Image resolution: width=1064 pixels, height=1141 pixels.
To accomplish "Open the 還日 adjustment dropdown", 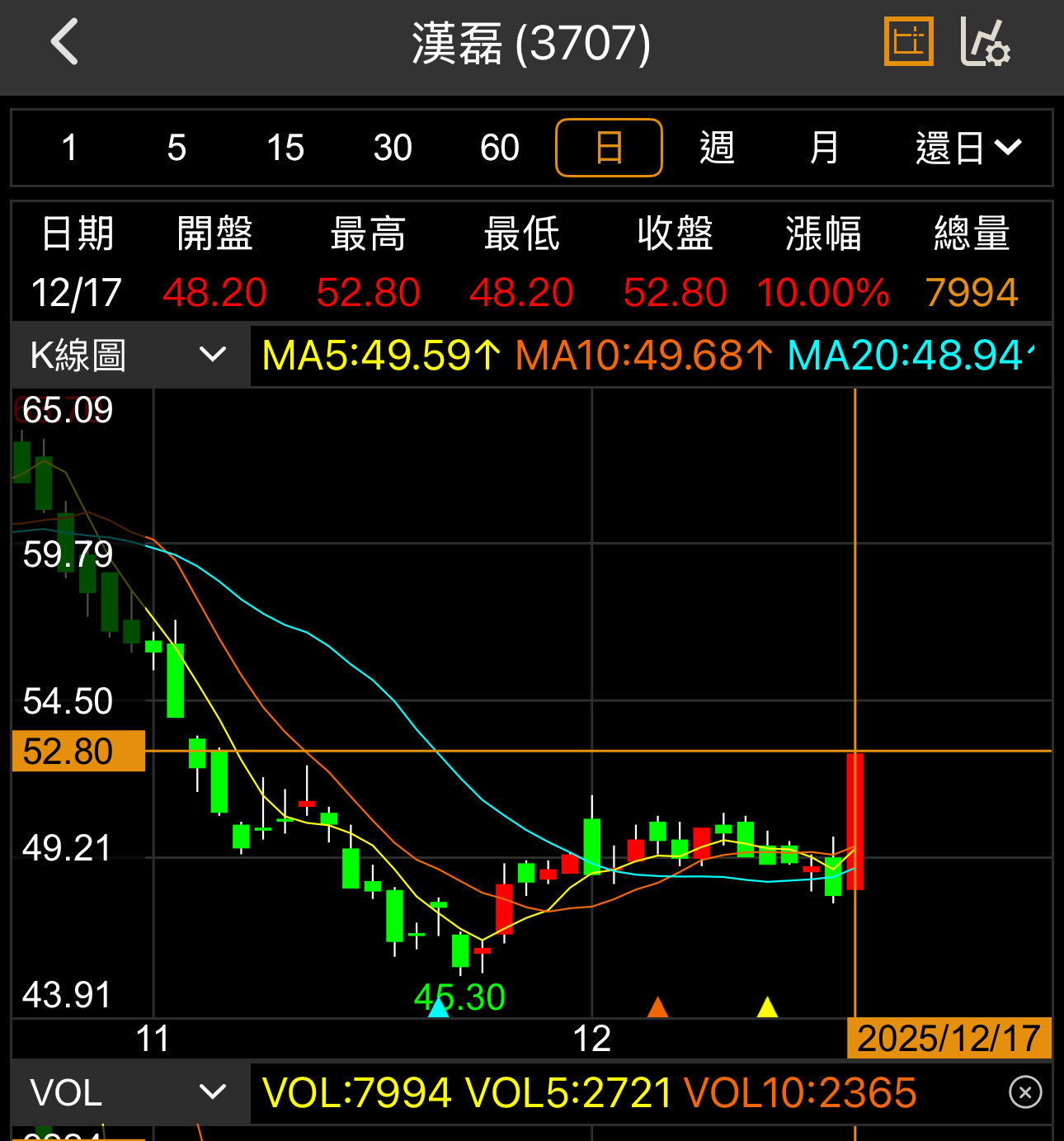I will pos(968,149).
